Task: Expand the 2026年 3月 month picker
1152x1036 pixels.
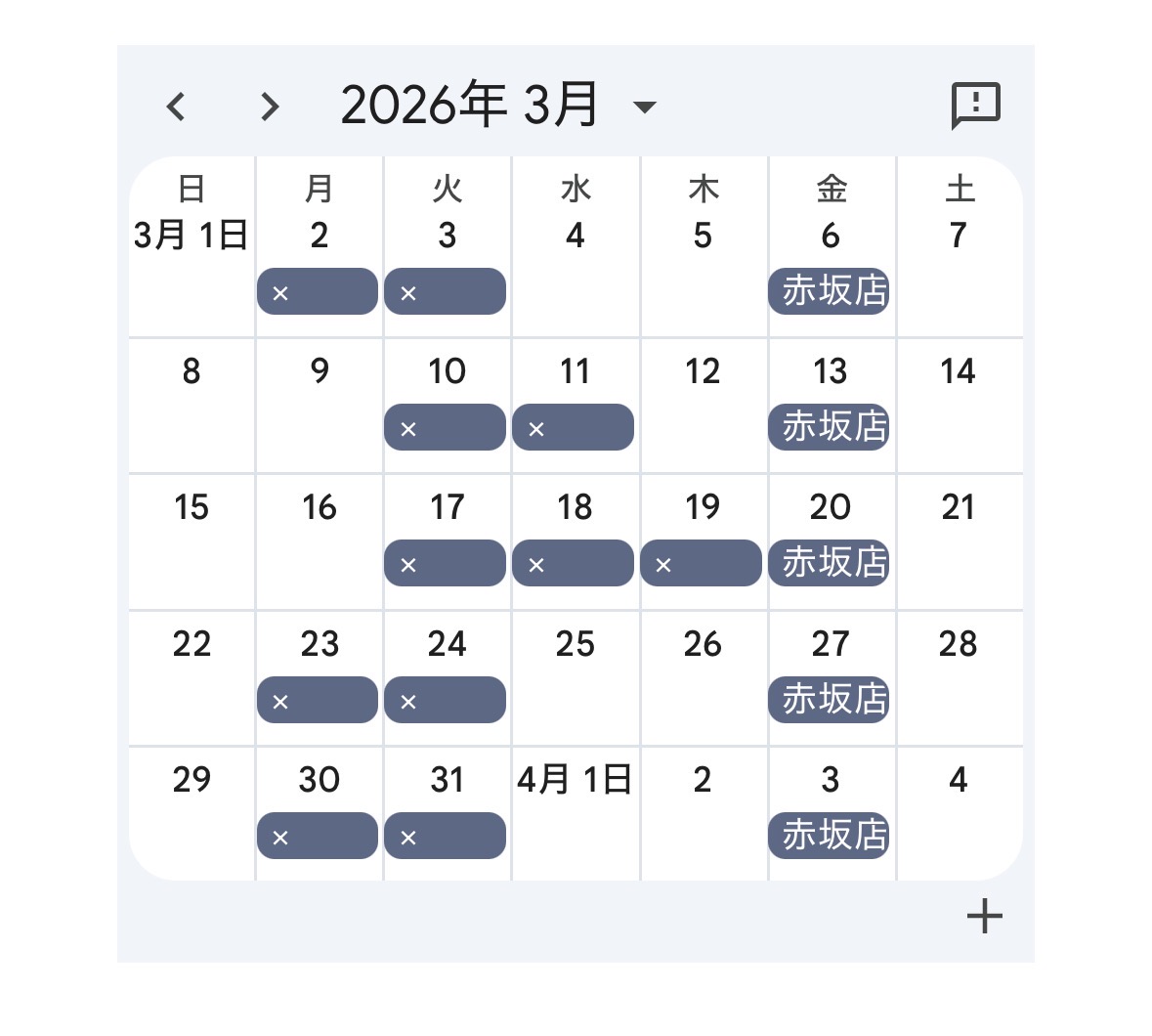Action: click(644, 106)
